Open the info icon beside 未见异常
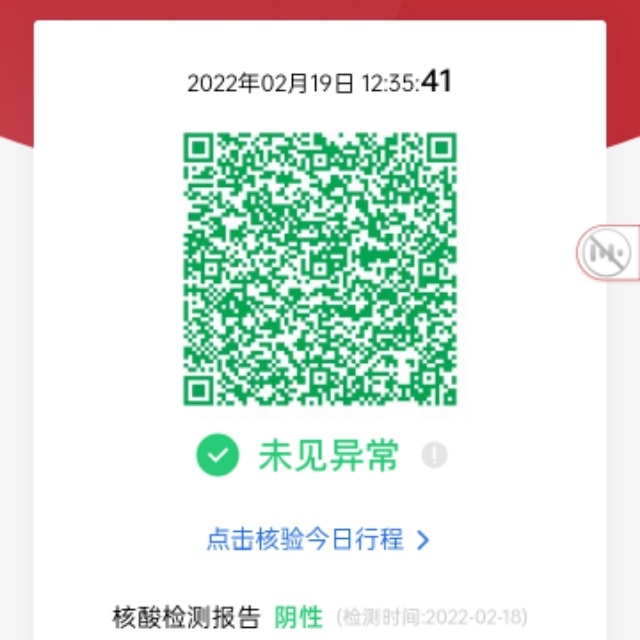 point(434,455)
